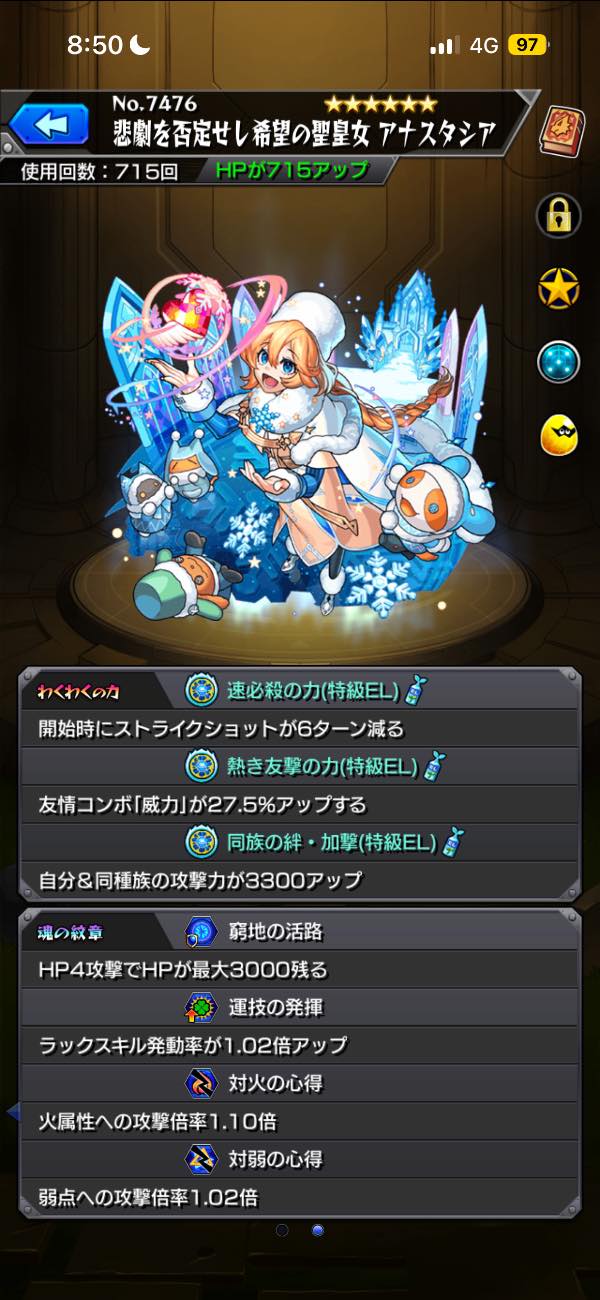Open the monster book icon
This screenshot has height=1300, width=600.
point(558,129)
